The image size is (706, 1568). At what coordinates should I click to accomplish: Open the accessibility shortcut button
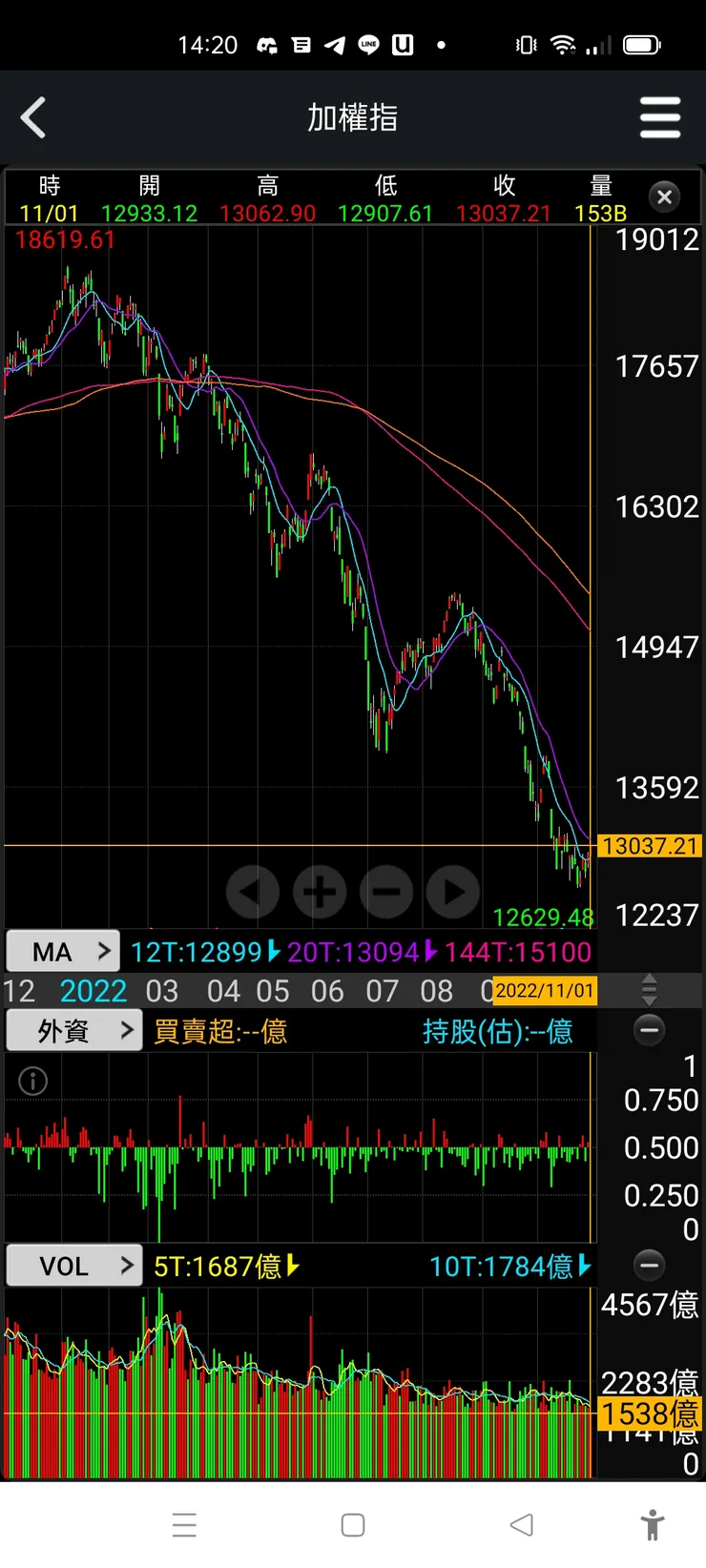[x=653, y=1525]
